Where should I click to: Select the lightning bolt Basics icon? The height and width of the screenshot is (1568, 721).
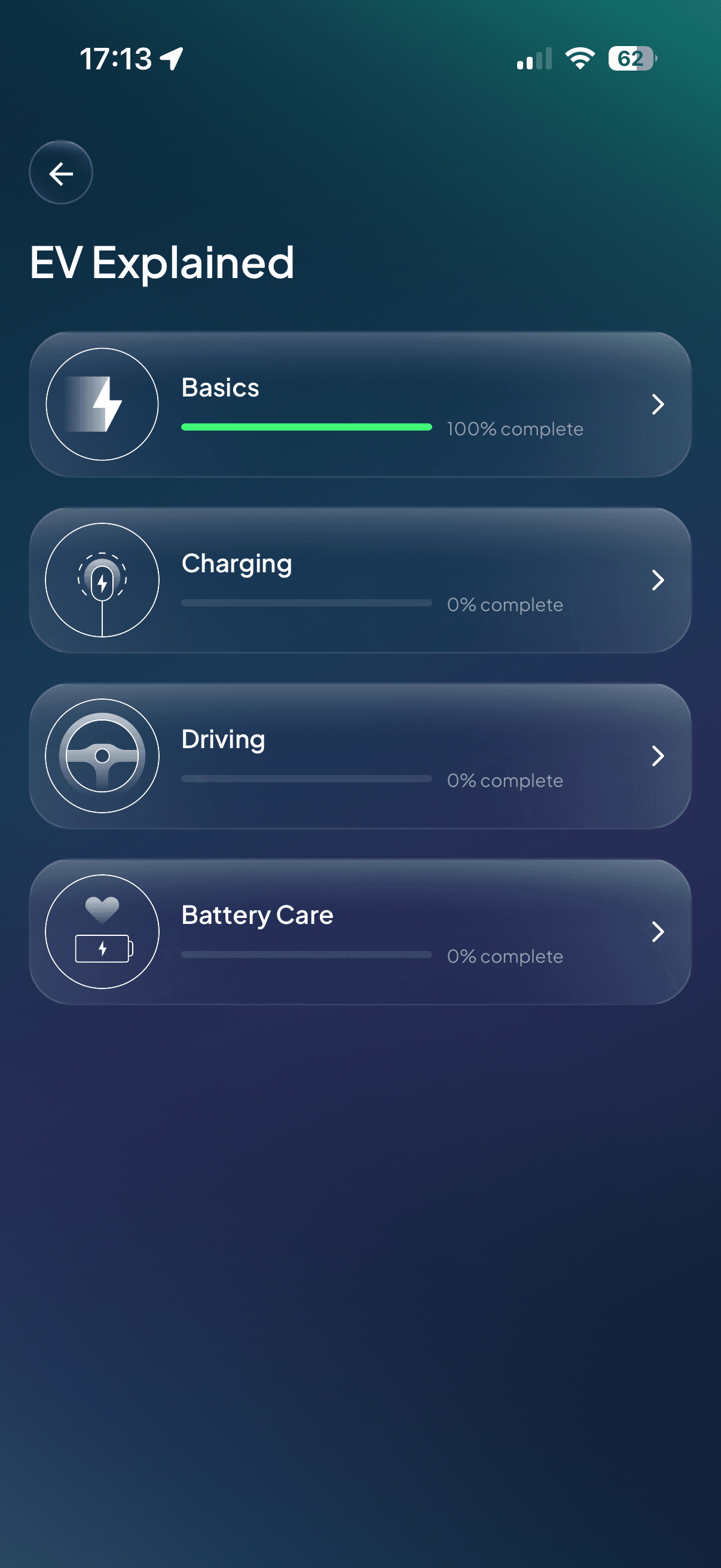[101, 404]
